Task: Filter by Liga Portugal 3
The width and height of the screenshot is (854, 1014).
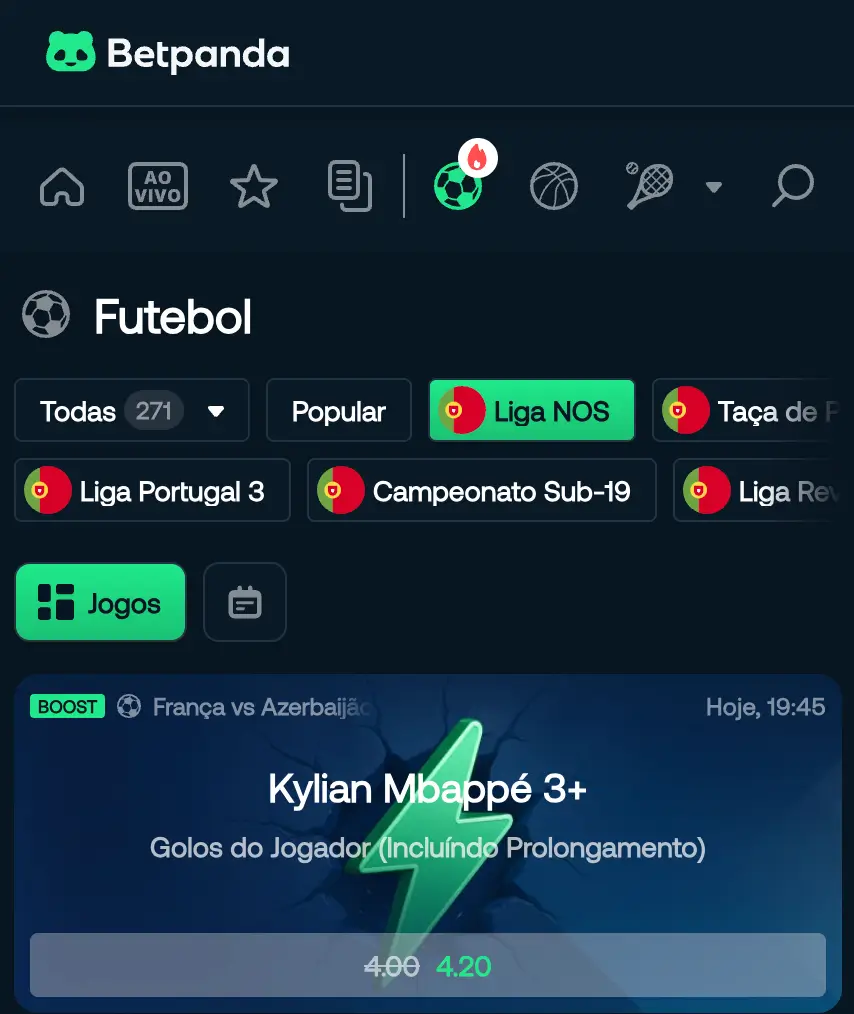Action: pos(152,491)
